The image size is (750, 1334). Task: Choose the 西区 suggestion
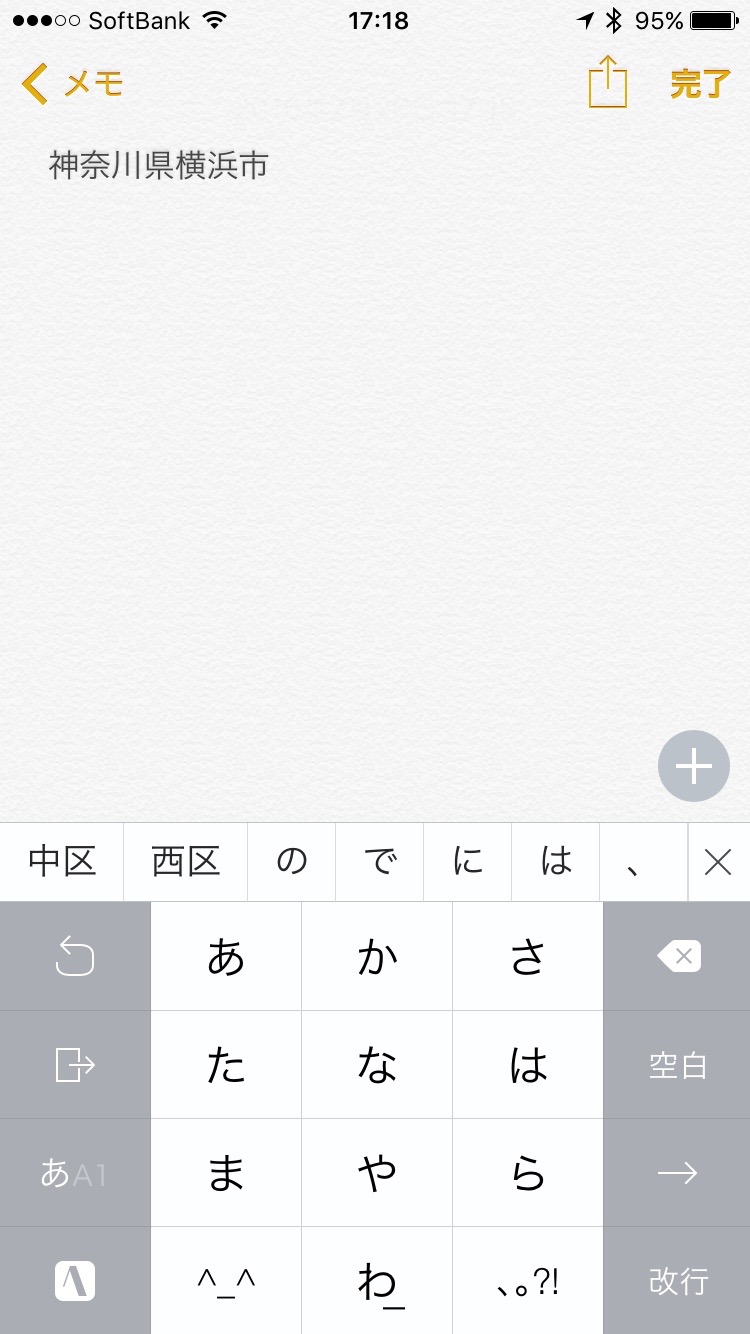[x=186, y=861]
